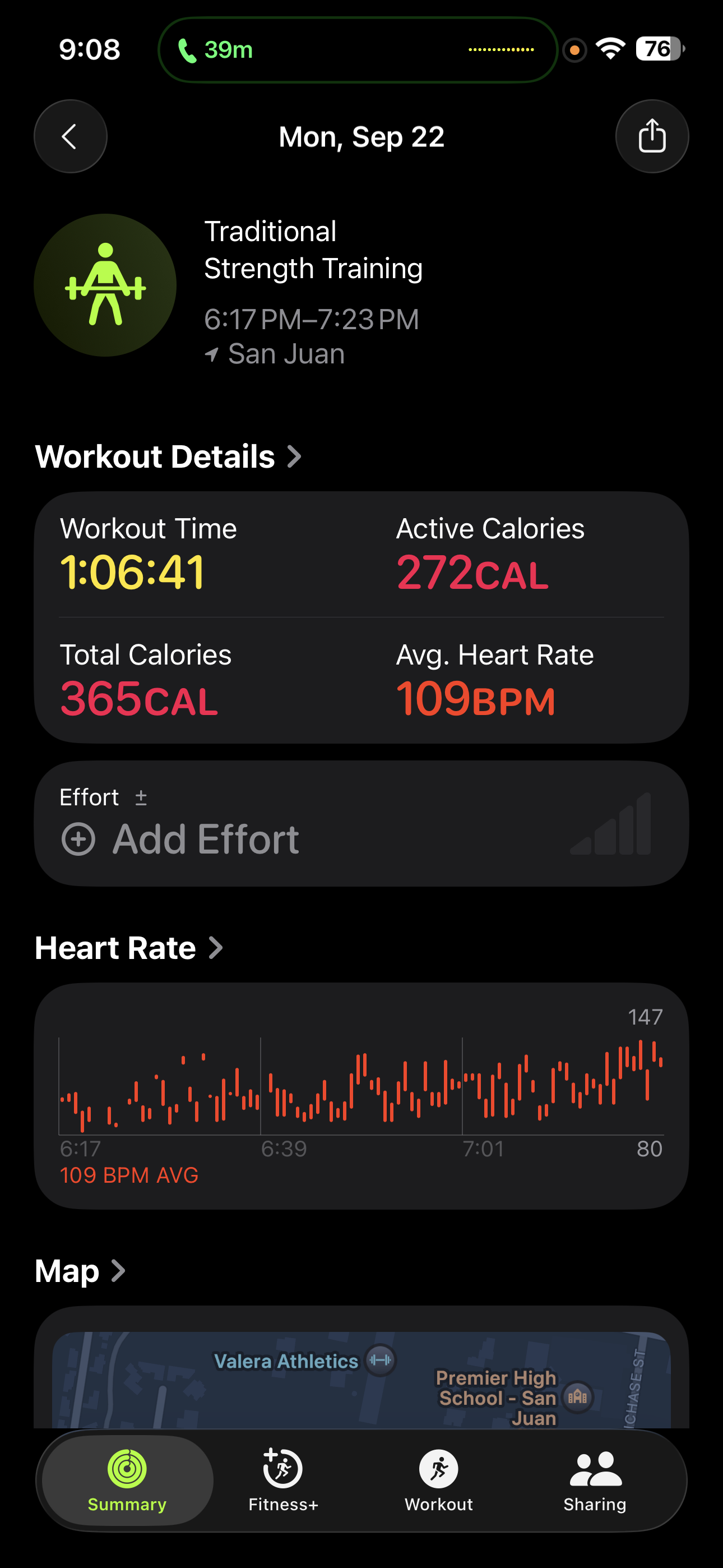Viewport: 723px width, 1568px height.
Task: Open the share sheet with the export icon
Action: point(652,136)
